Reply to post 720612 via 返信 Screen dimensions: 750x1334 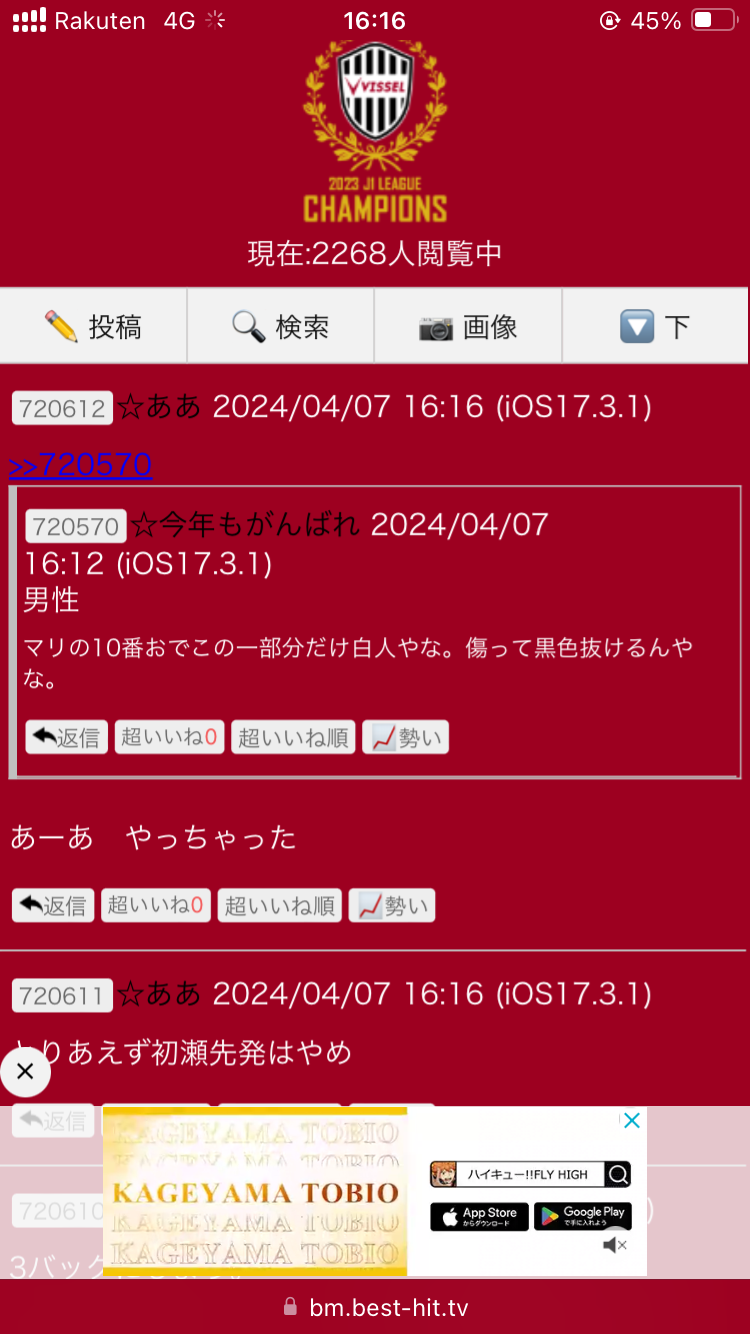[x=53, y=906]
